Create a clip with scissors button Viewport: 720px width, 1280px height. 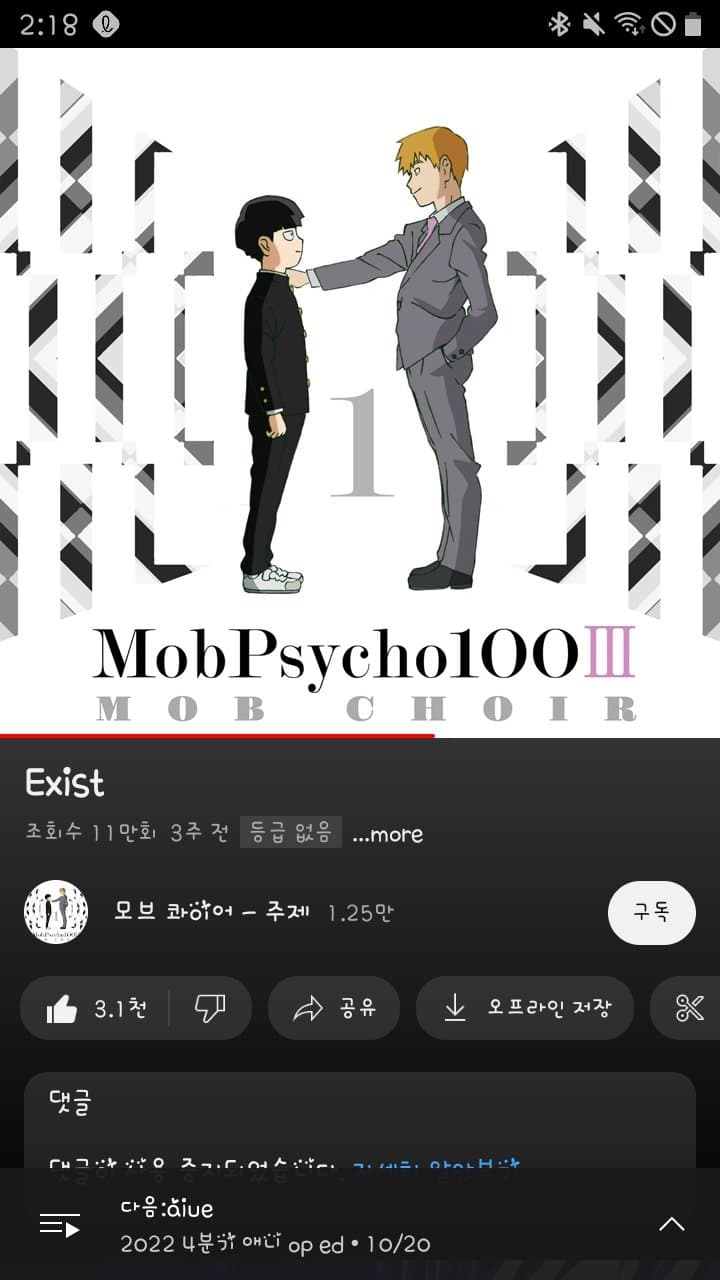tap(690, 1009)
